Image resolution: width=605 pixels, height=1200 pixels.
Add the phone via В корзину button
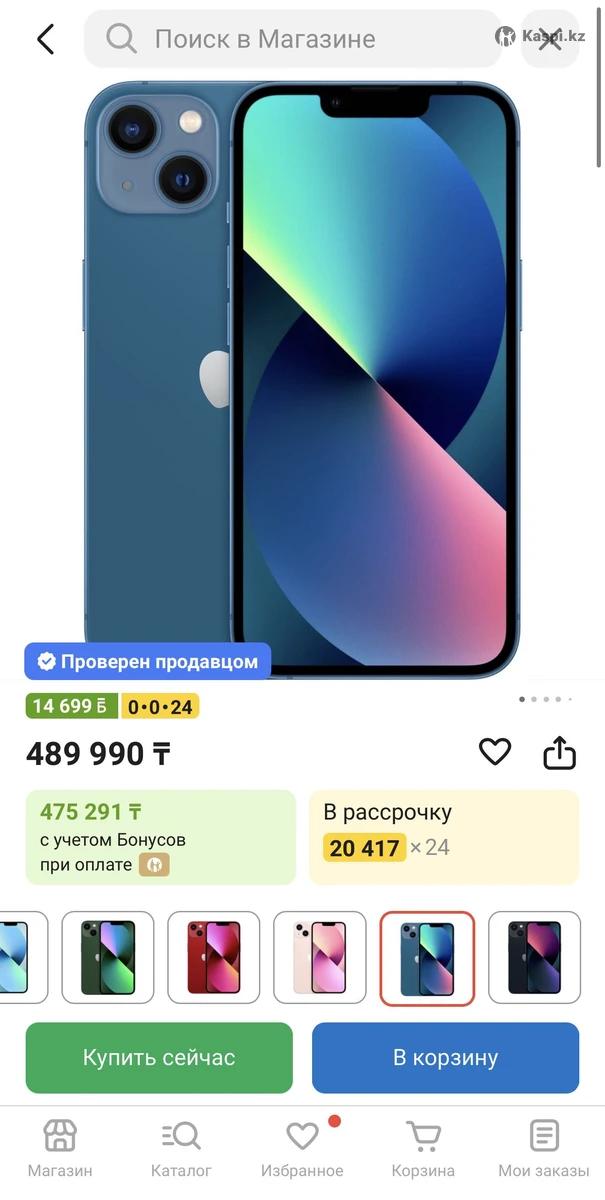click(x=445, y=1058)
